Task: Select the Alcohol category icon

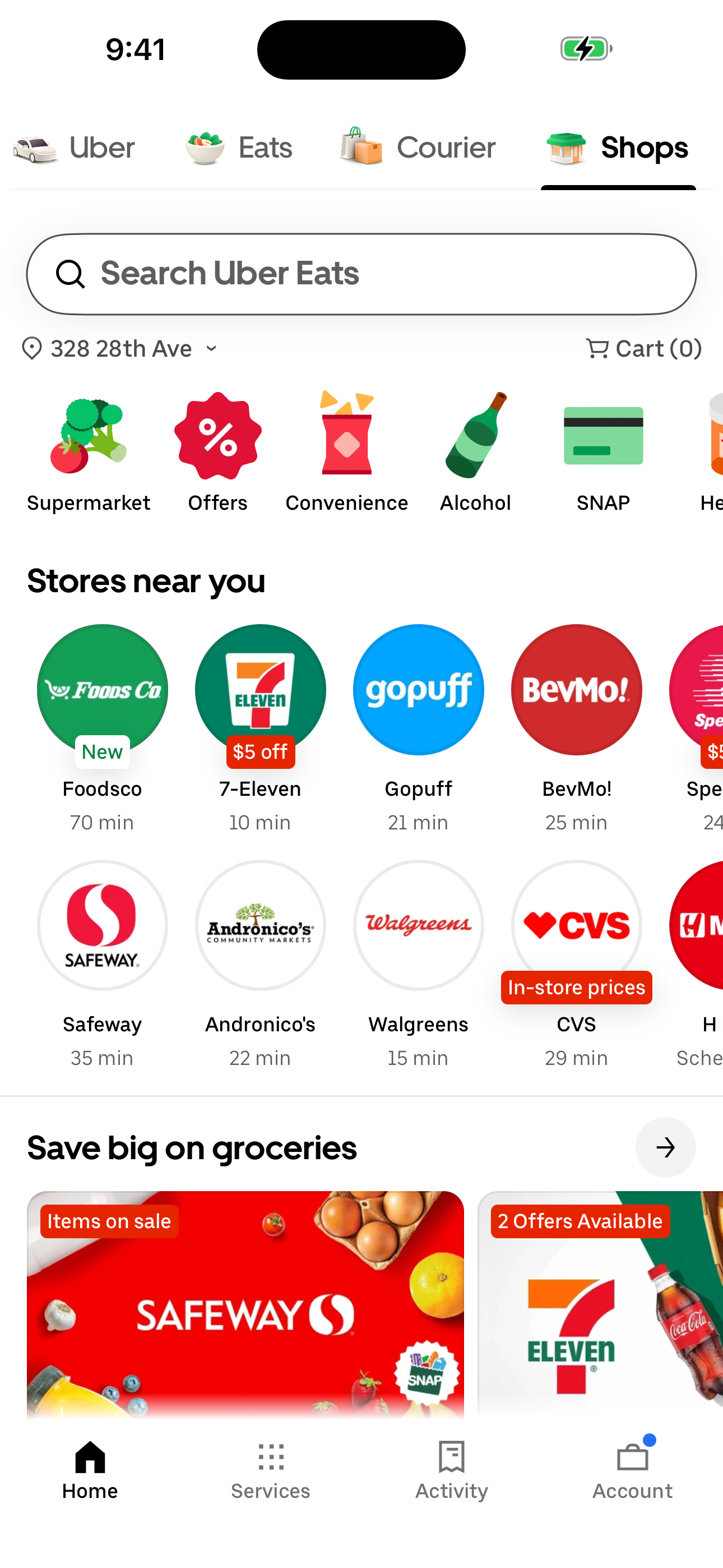Action: (x=475, y=435)
